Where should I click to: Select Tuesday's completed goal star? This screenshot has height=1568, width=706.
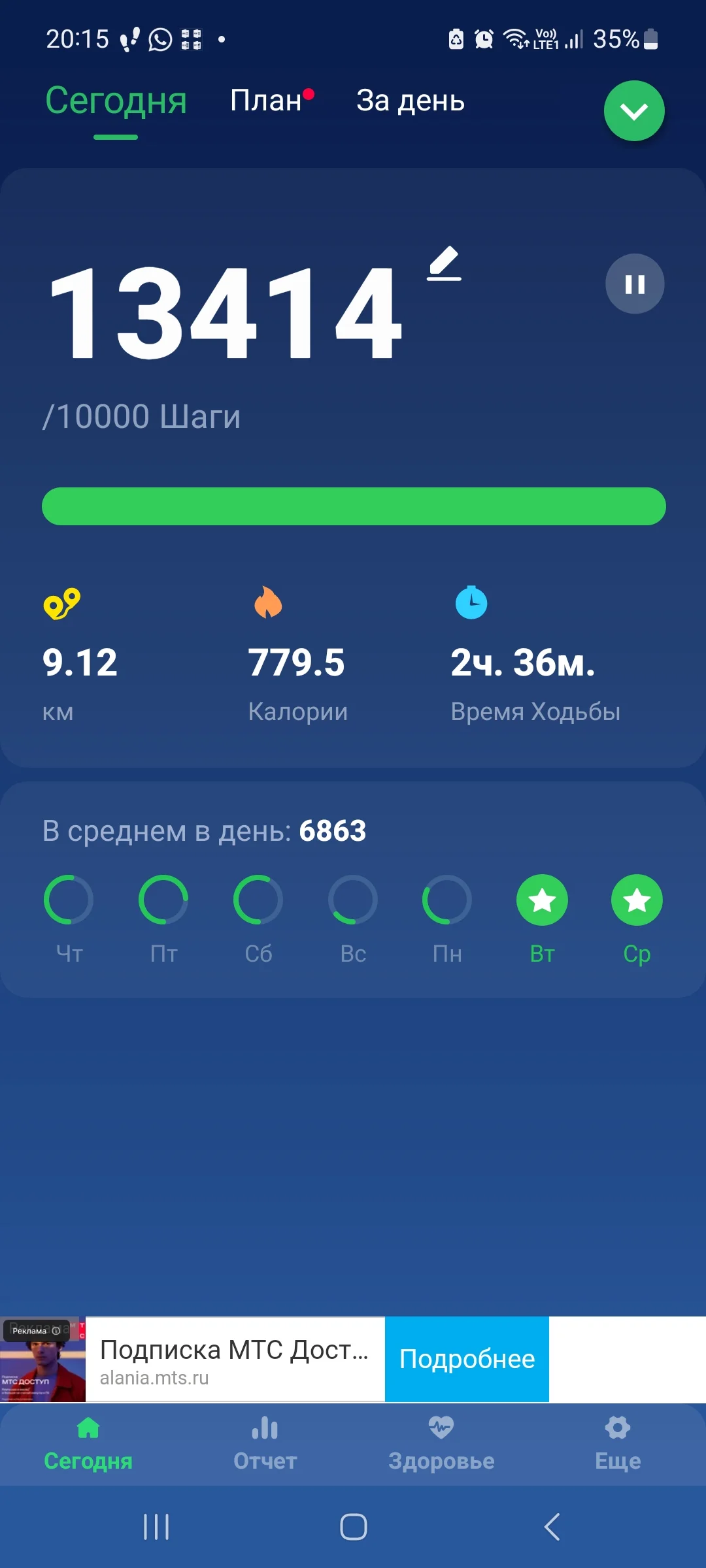[x=542, y=900]
